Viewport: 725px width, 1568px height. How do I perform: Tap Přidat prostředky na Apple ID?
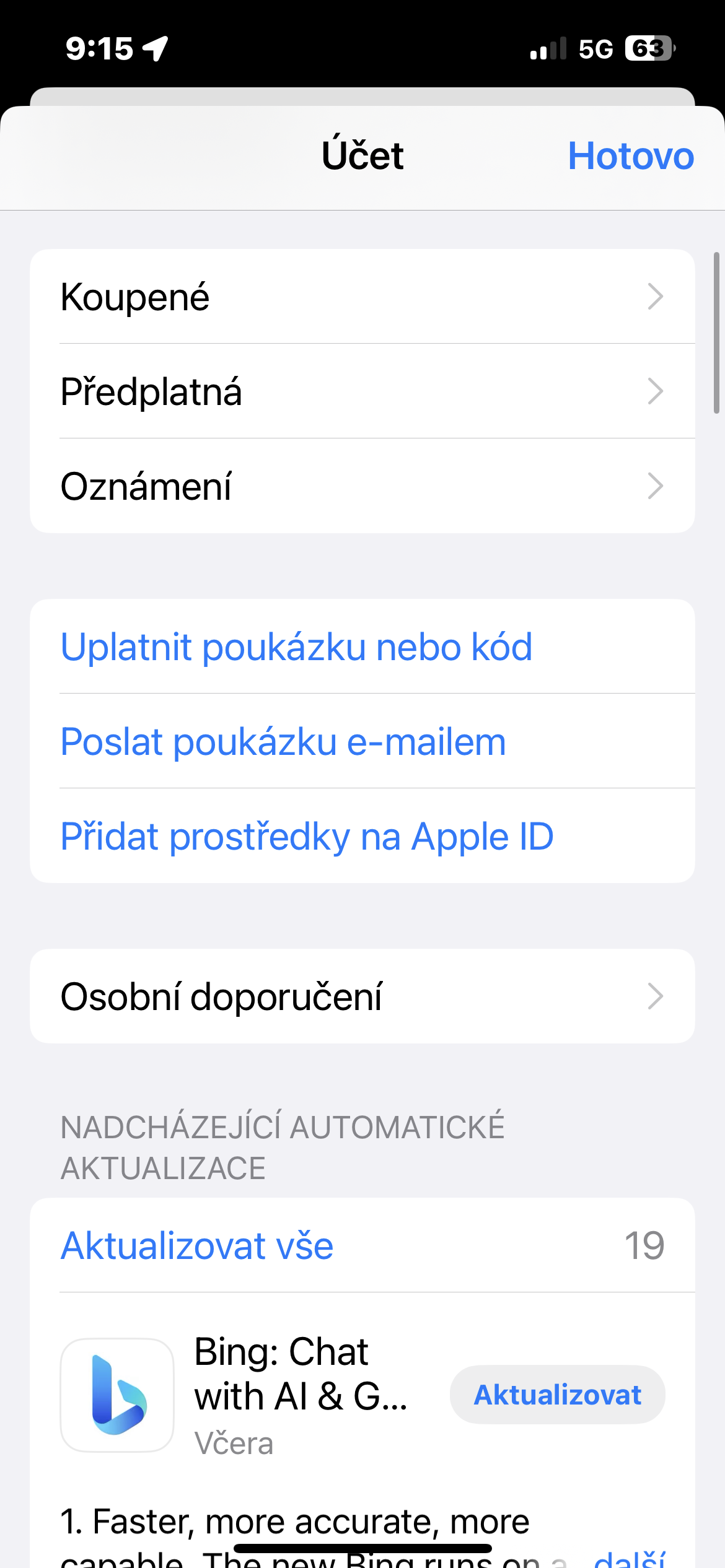click(307, 837)
